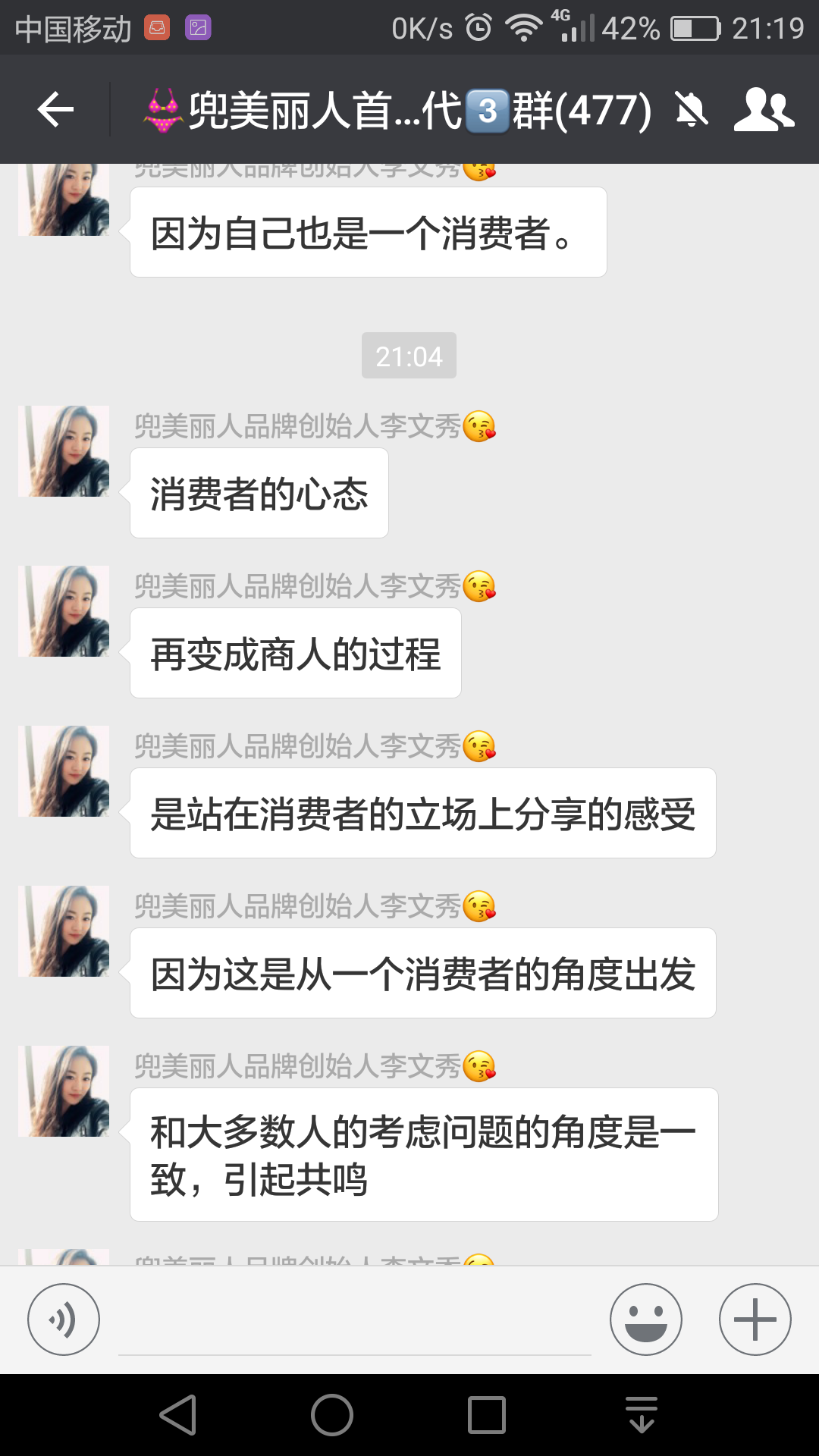The width and height of the screenshot is (819, 1456).
Task: Open the plus attachment menu
Action: (755, 1319)
